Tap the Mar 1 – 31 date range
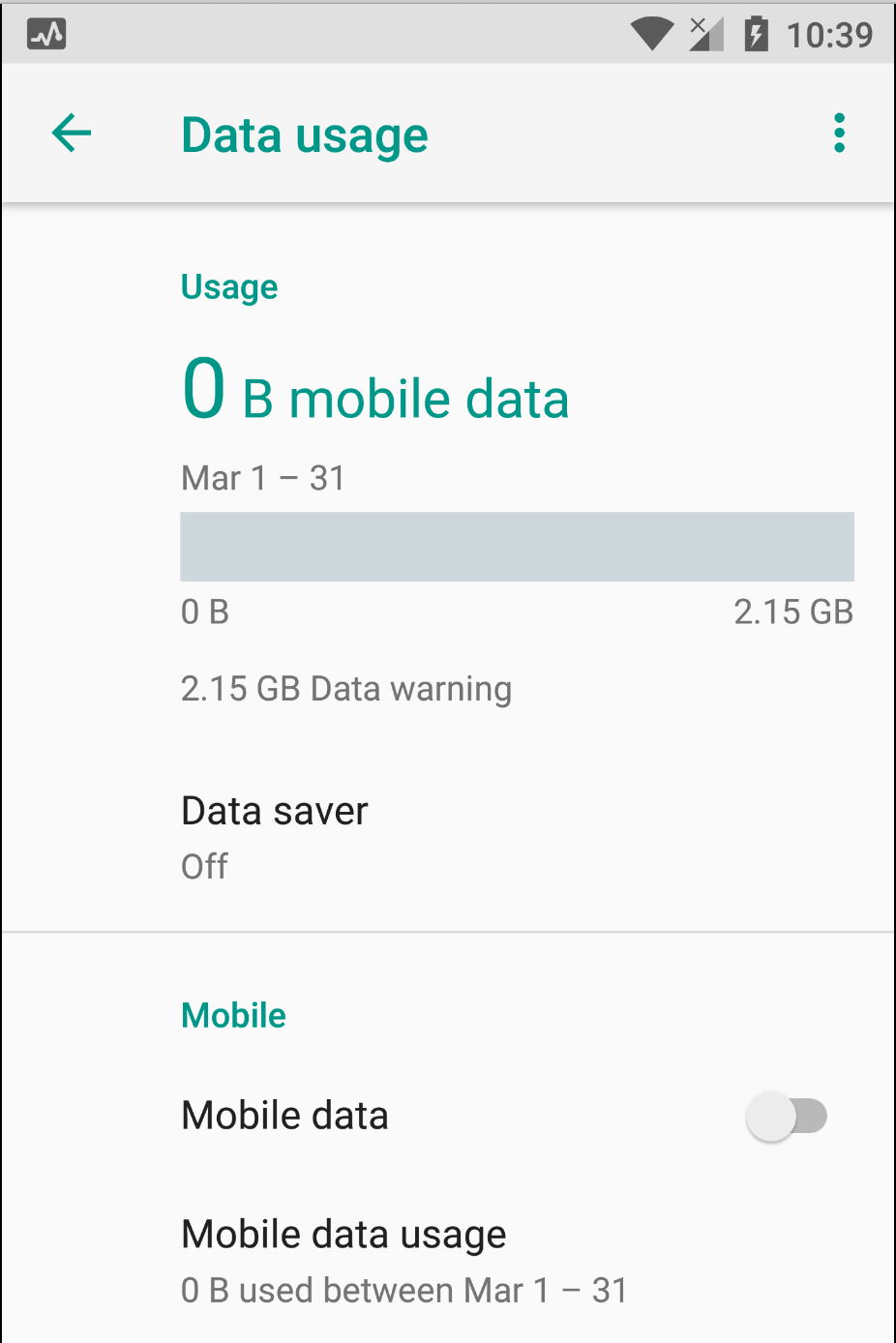896x1343 pixels. click(262, 478)
